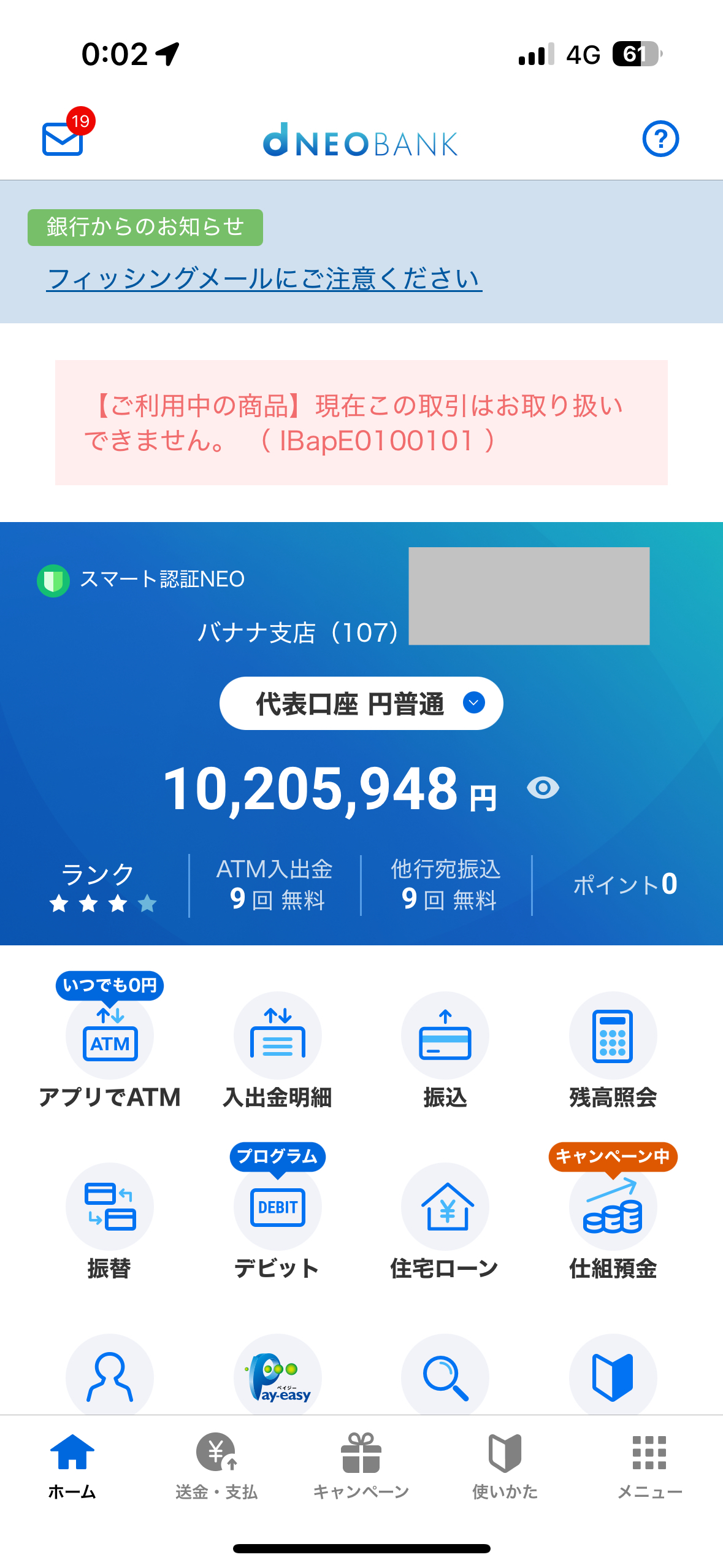This screenshot has width=723, height=1568.
Task: Open the フィッシングメールにご注意ください notice link
Action: click(264, 279)
